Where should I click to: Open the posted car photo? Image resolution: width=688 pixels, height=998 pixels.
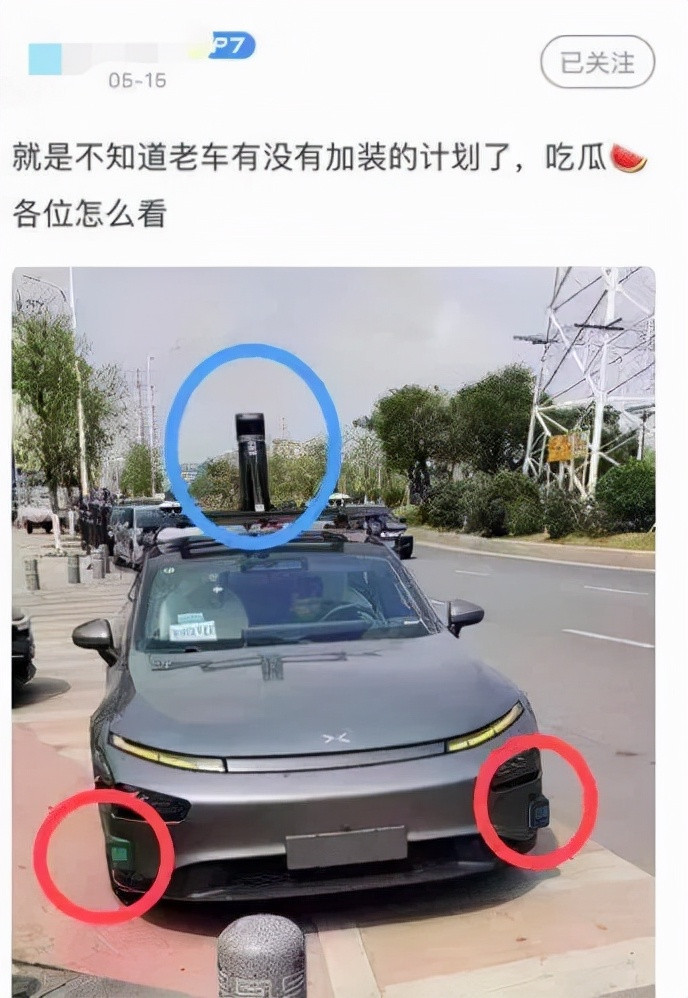(333, 620)
